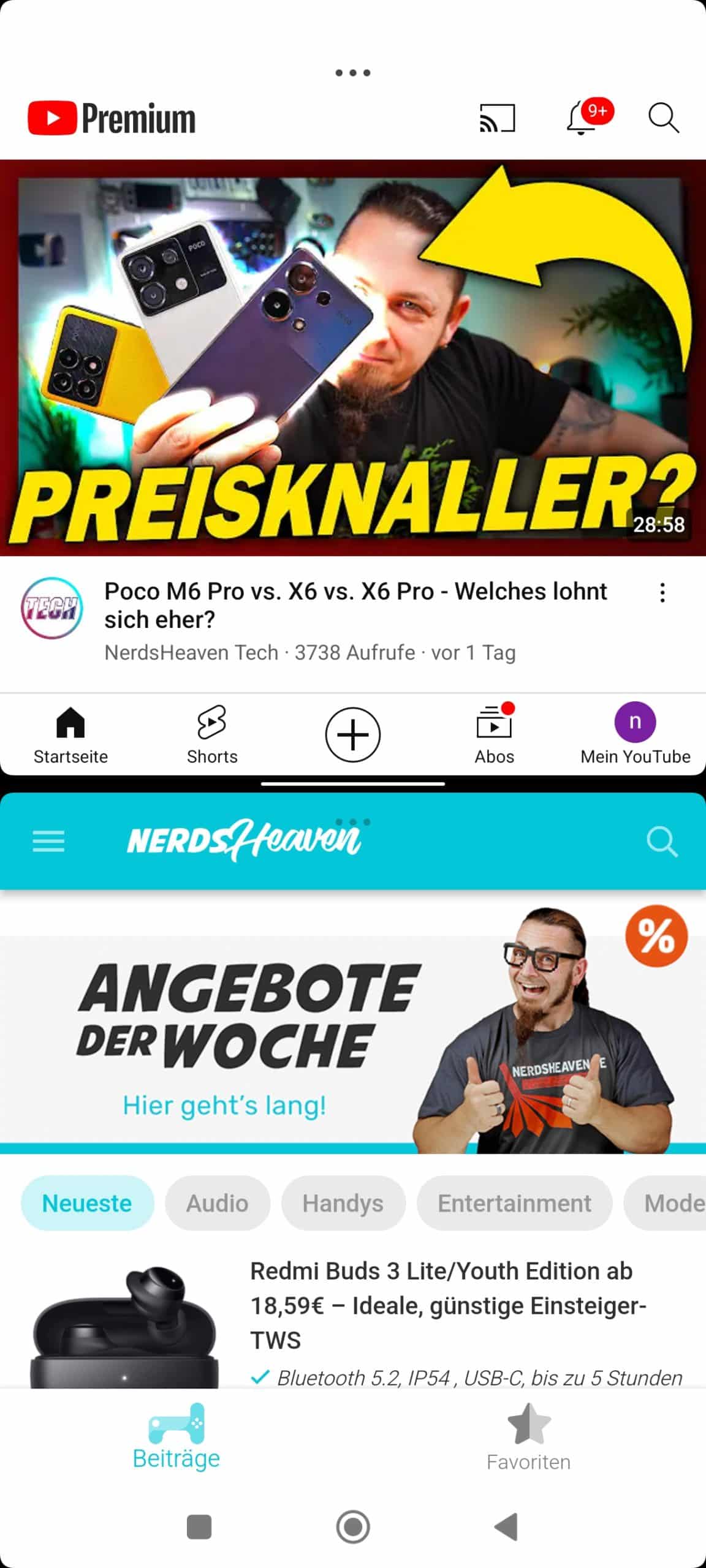
Task: Search on the NerdsHeaven app
Action: pyautogui.click(x=662, y=842)
